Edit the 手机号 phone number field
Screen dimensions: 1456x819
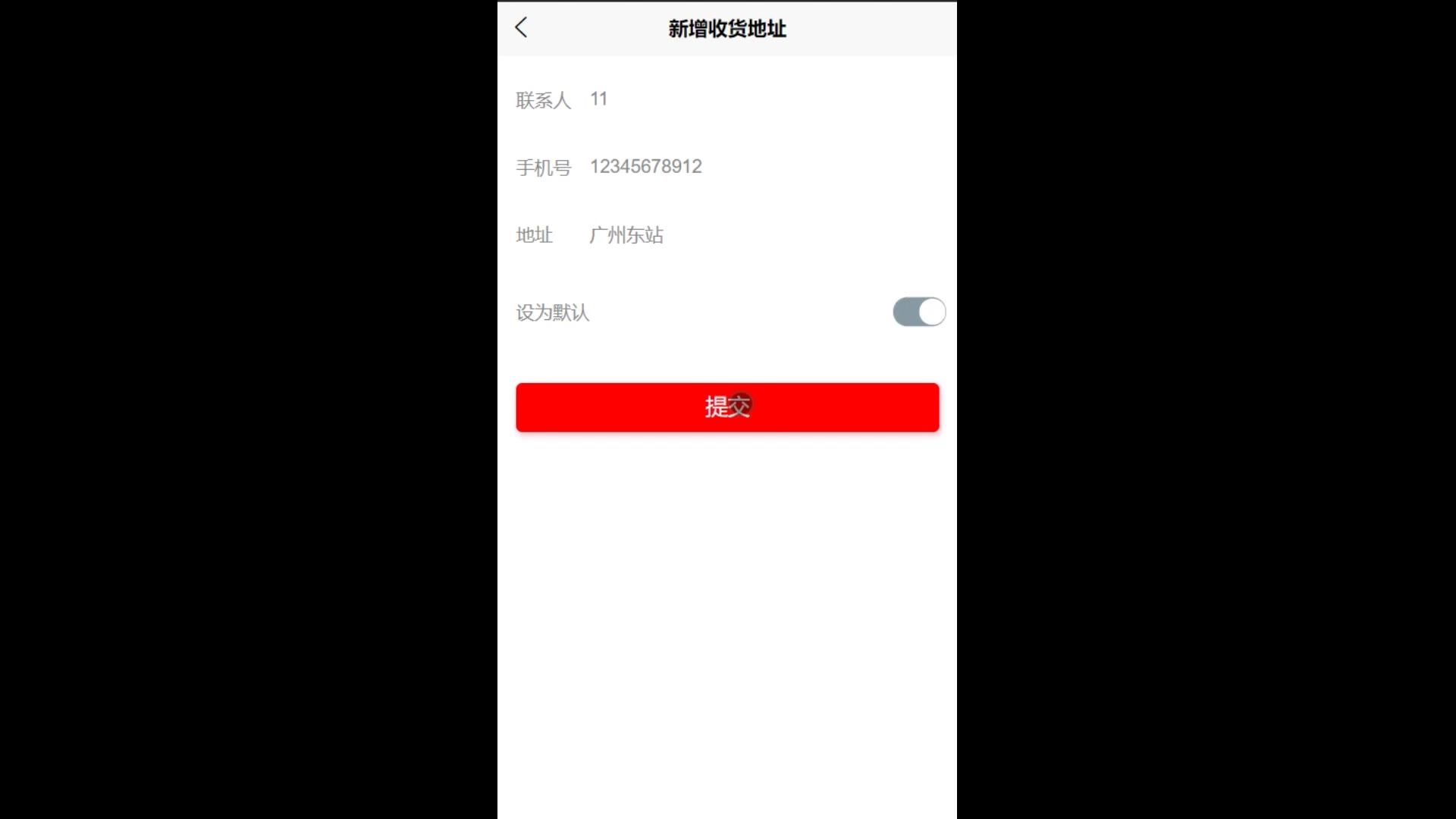[x=758, y=167]
